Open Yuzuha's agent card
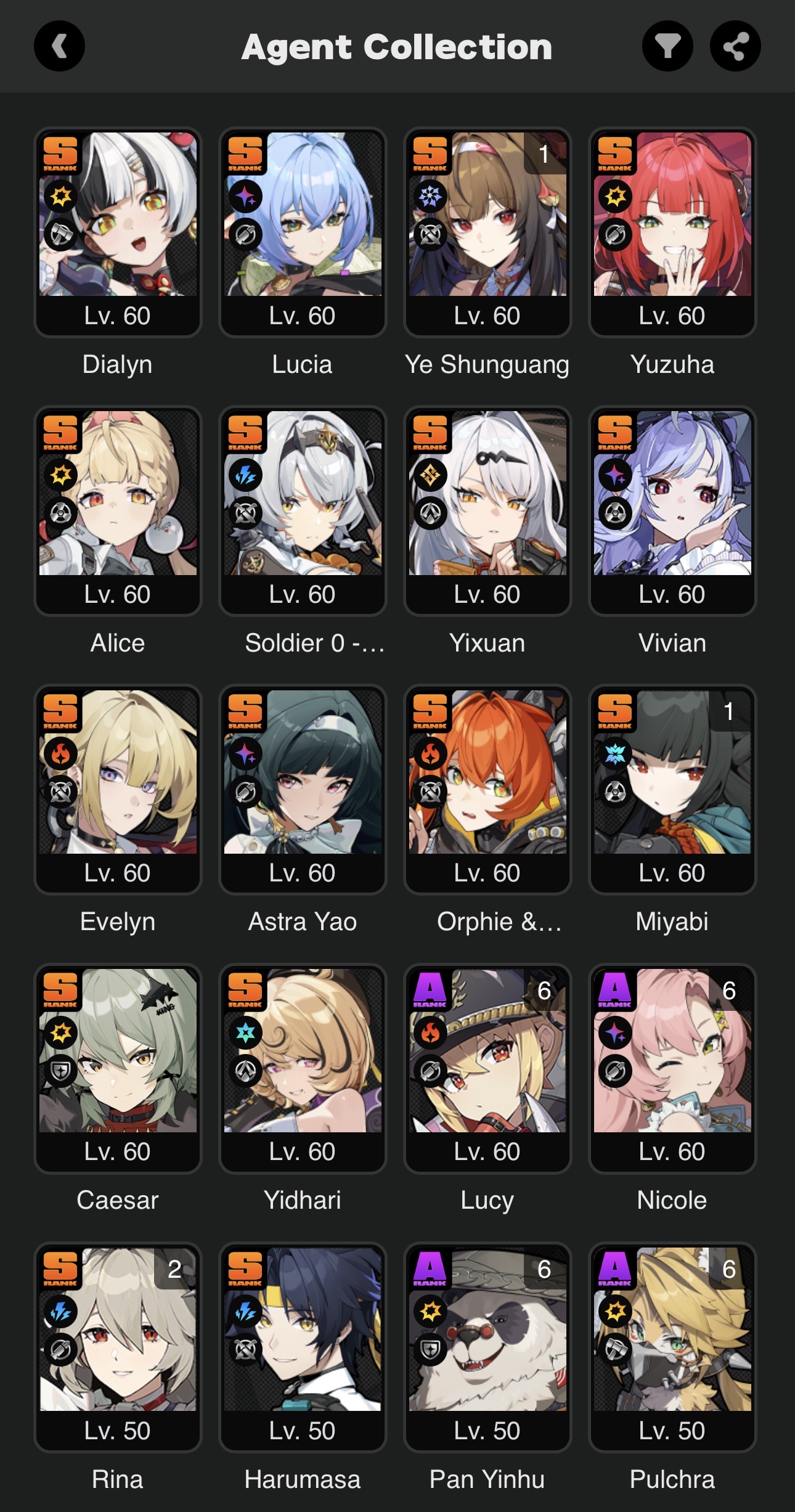The height and width of the screenshot is (1512, 795). (x=672, y=232)
